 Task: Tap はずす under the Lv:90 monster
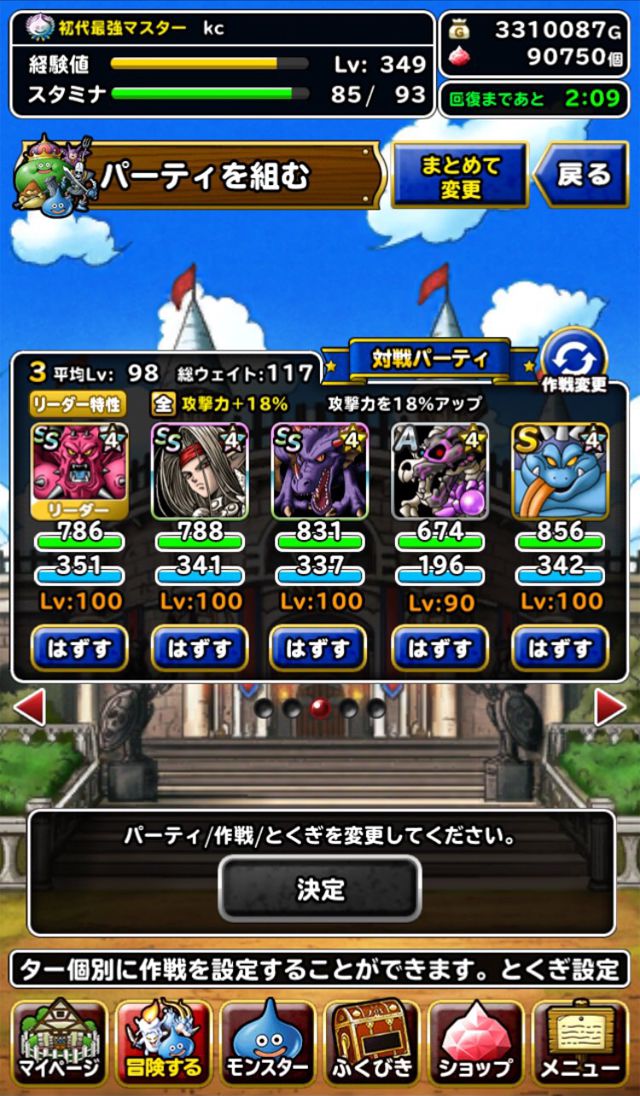point(439,649)
